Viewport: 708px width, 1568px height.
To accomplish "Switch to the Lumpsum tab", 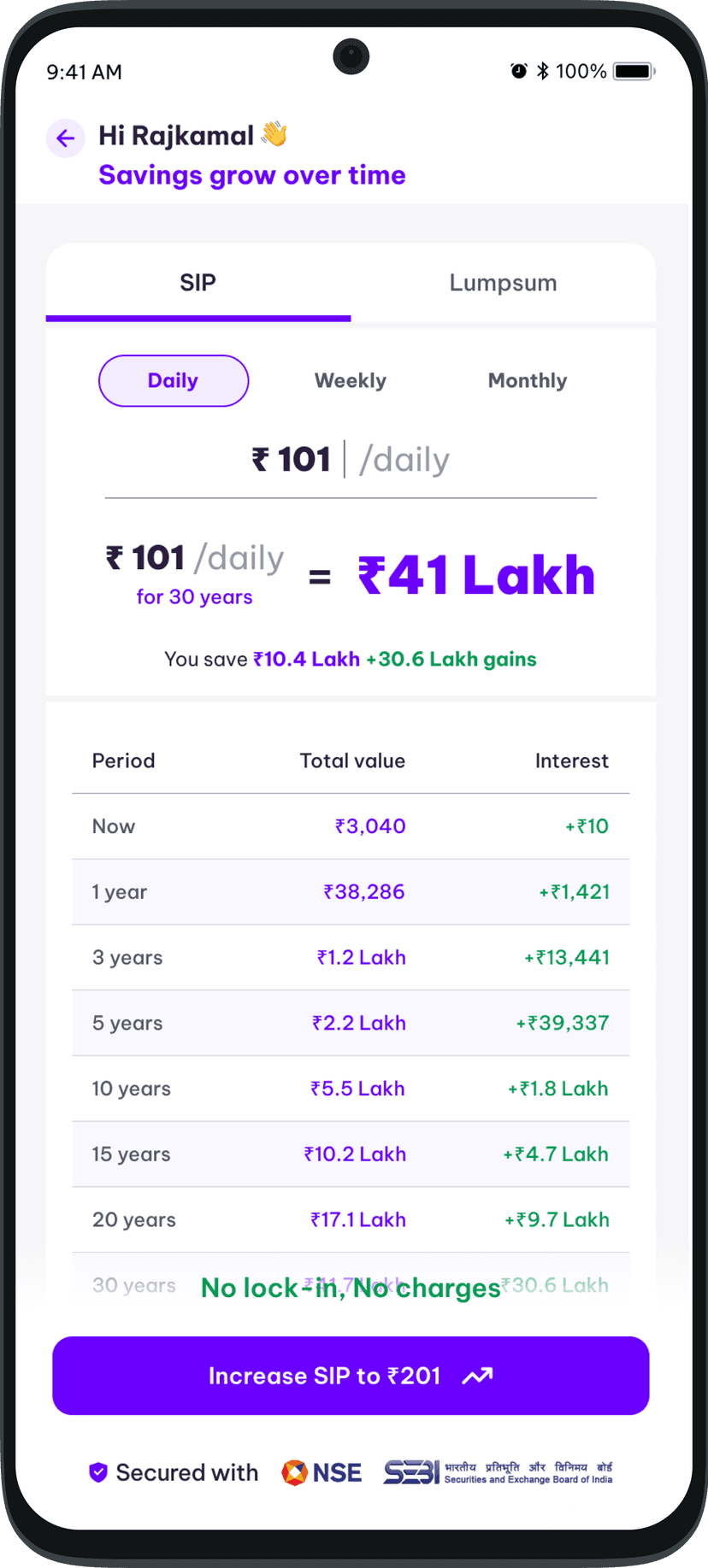I will [504, 282].
